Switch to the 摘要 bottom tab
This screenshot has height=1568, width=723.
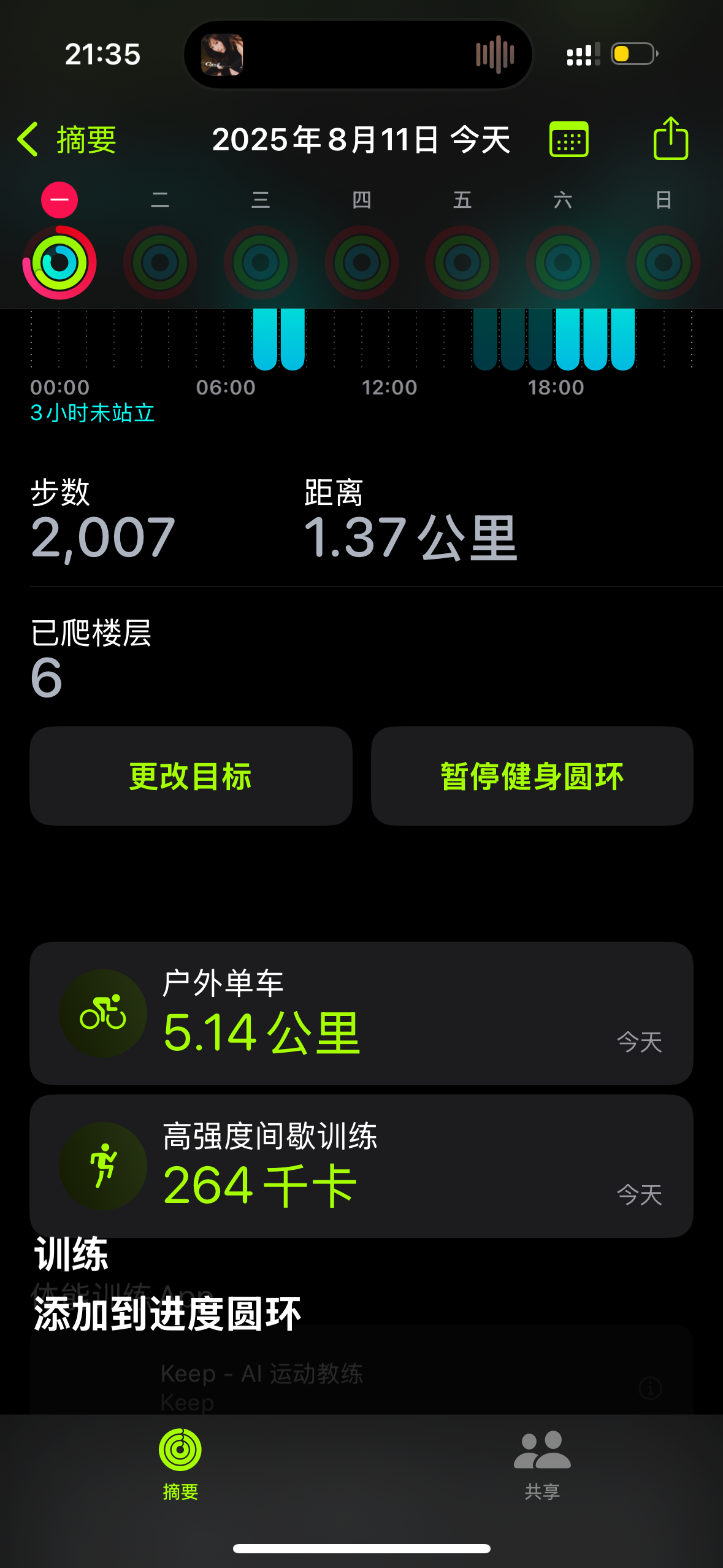(x=180, y=1464)
